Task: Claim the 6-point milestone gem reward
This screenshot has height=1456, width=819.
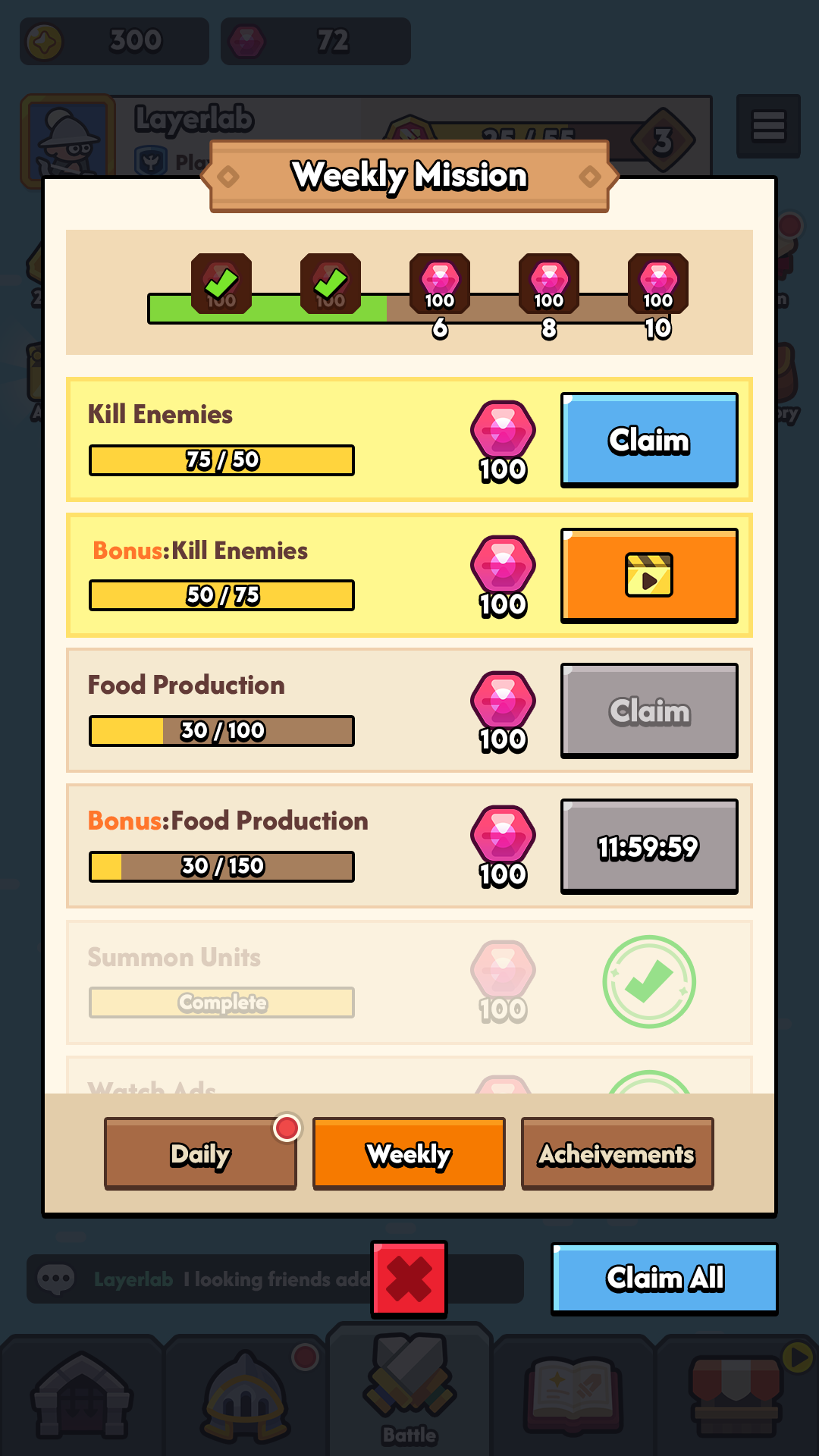Action: point(440,285)
